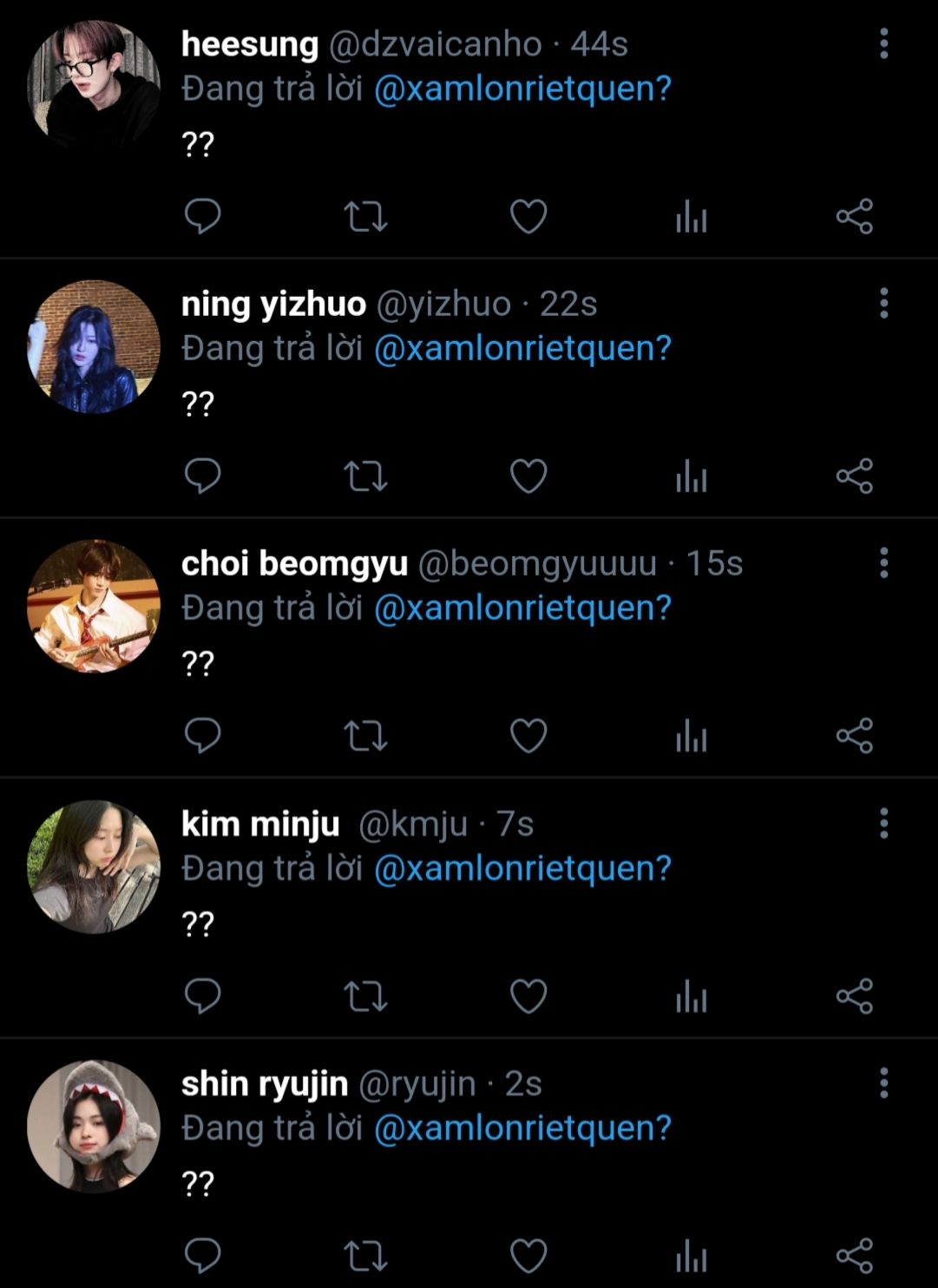Open overflow menu on heesung's reply

[883, 43]
